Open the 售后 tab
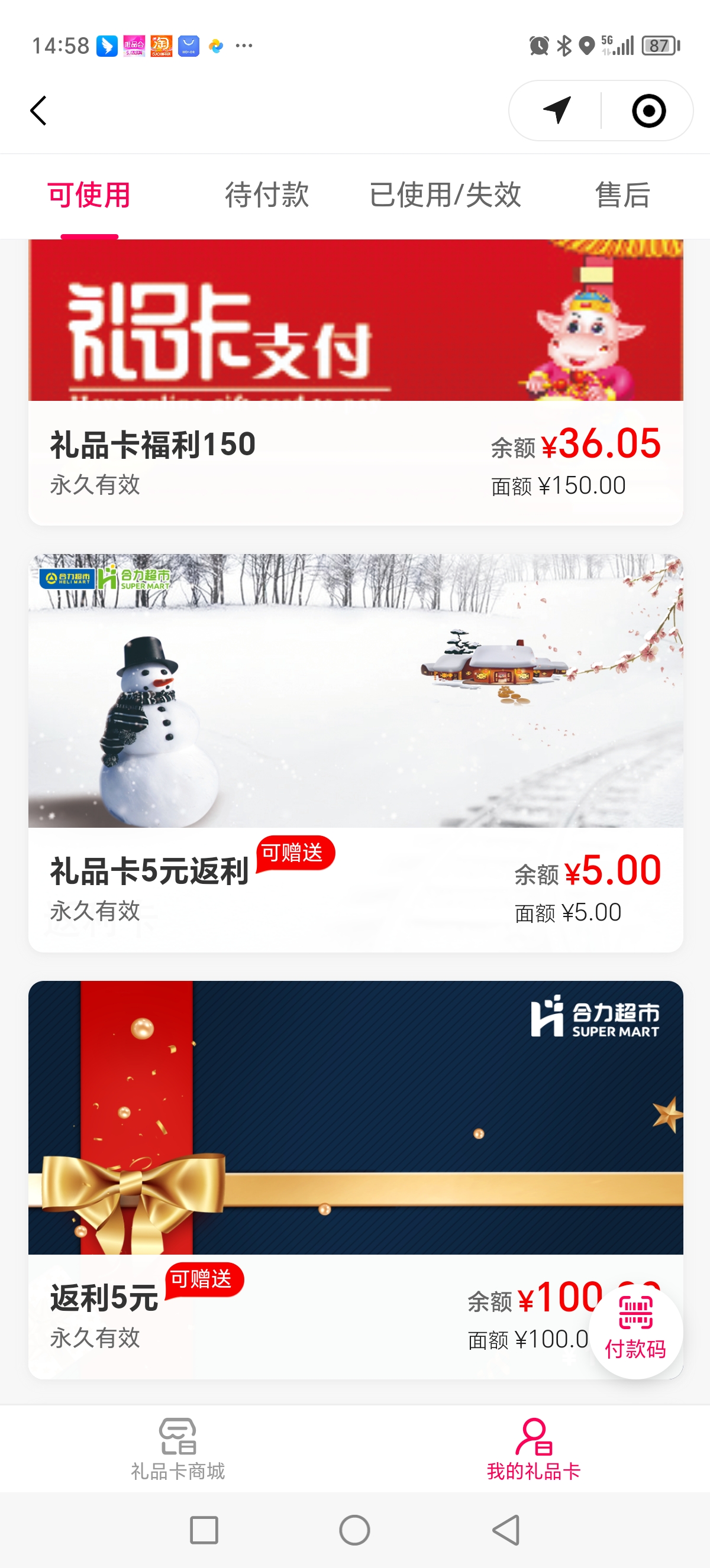This screenshot has height=1568, width=710. click(x=622, y=195)
